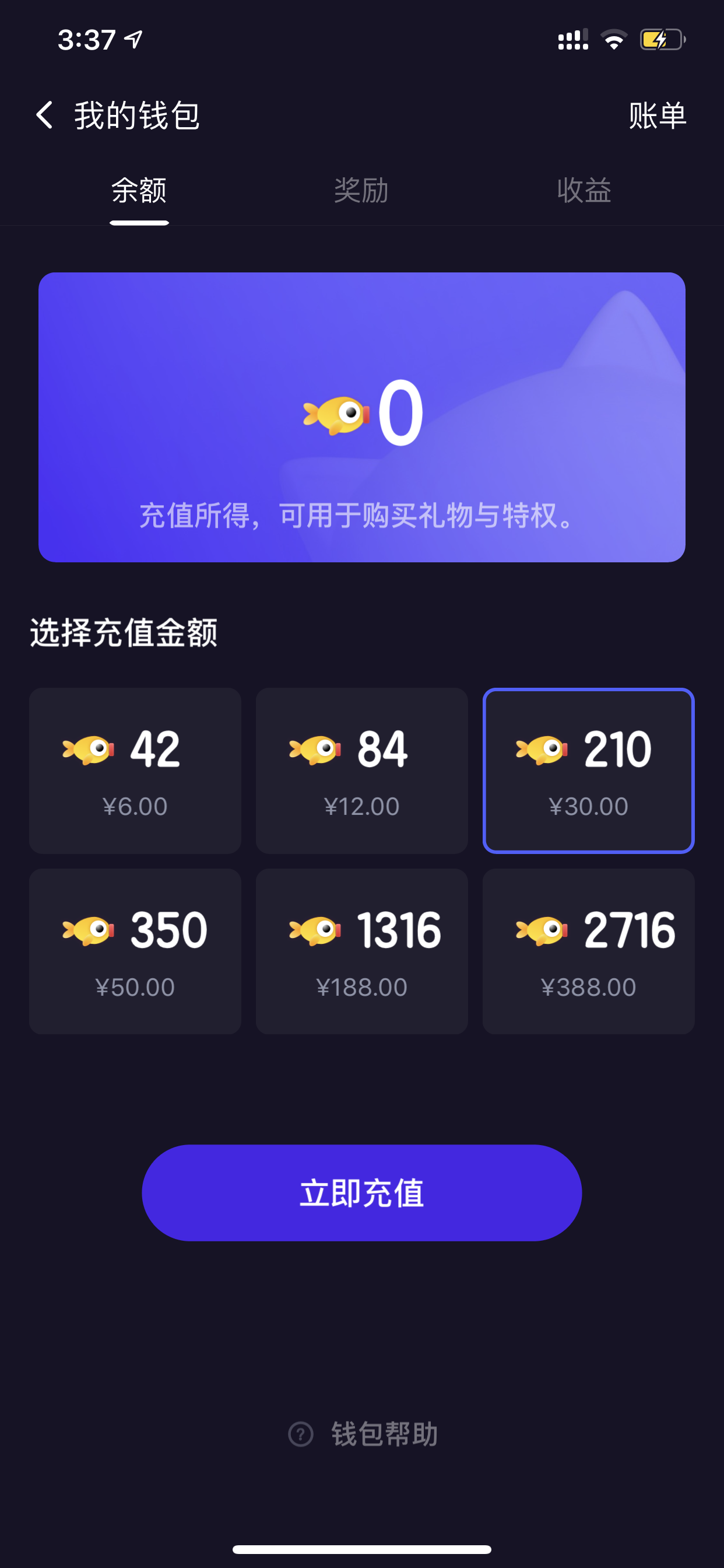The image size is (724, 1568).
Task: Tap 立即充值 to recharge now
Action: (362, 1193)
